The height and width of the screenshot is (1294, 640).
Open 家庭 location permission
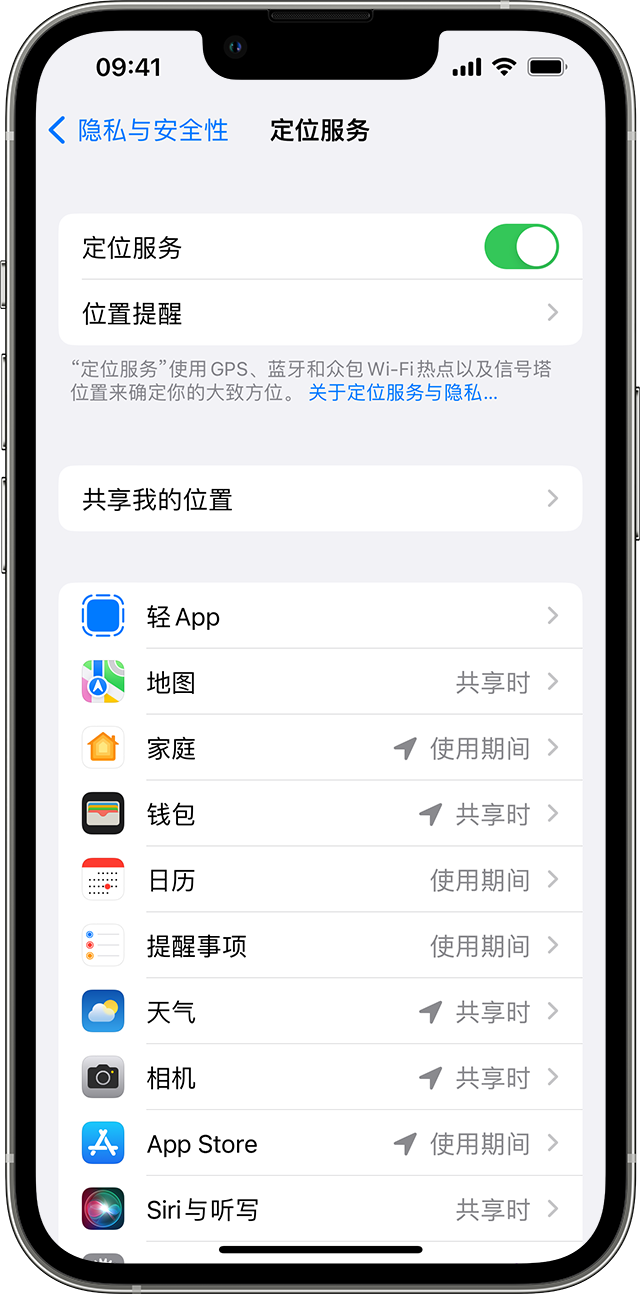click(x=320, y=748)
